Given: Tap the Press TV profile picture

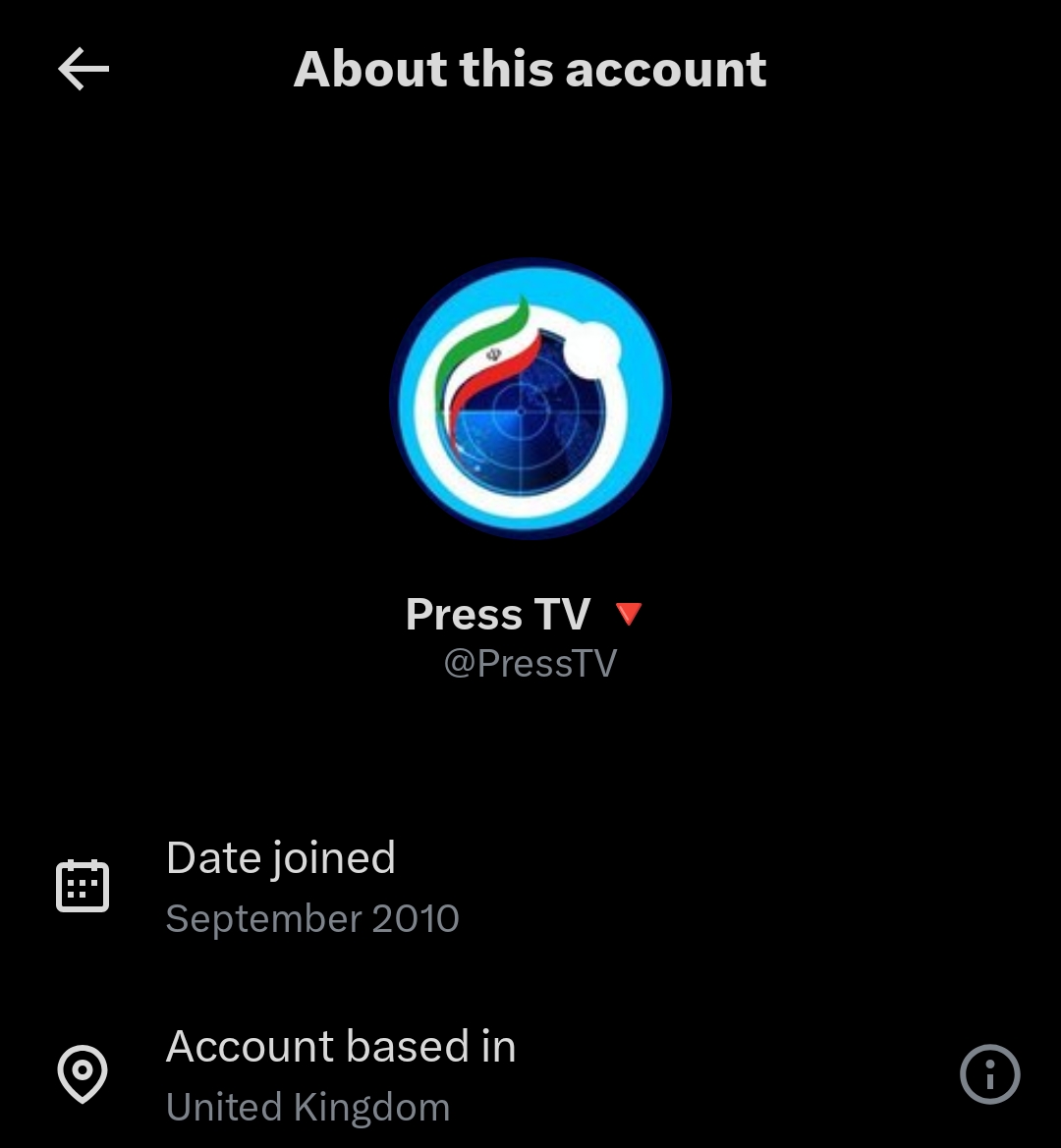Looking at the screenshot, I should [x=530, y=398].
